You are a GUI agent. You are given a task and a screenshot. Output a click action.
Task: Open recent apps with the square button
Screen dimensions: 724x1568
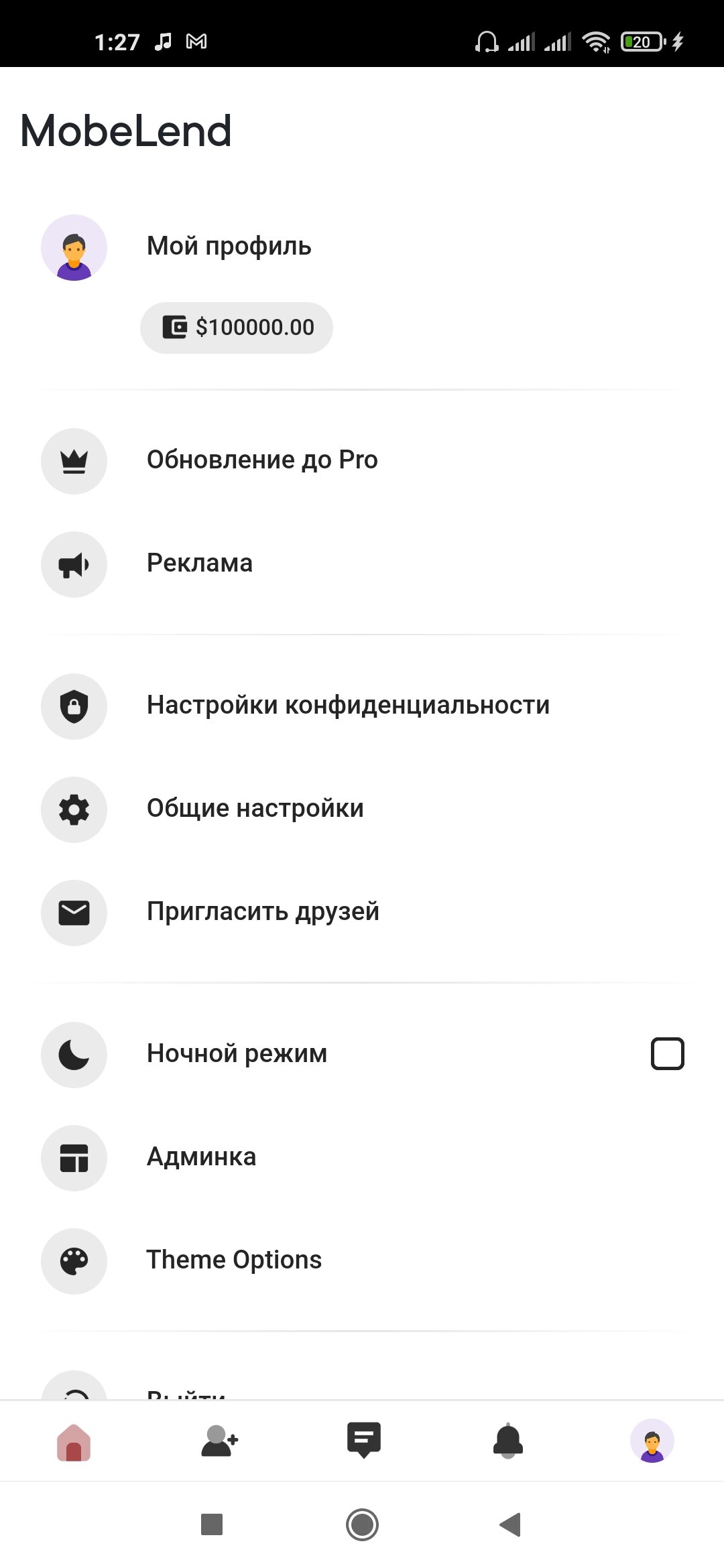coord(212,1524)
